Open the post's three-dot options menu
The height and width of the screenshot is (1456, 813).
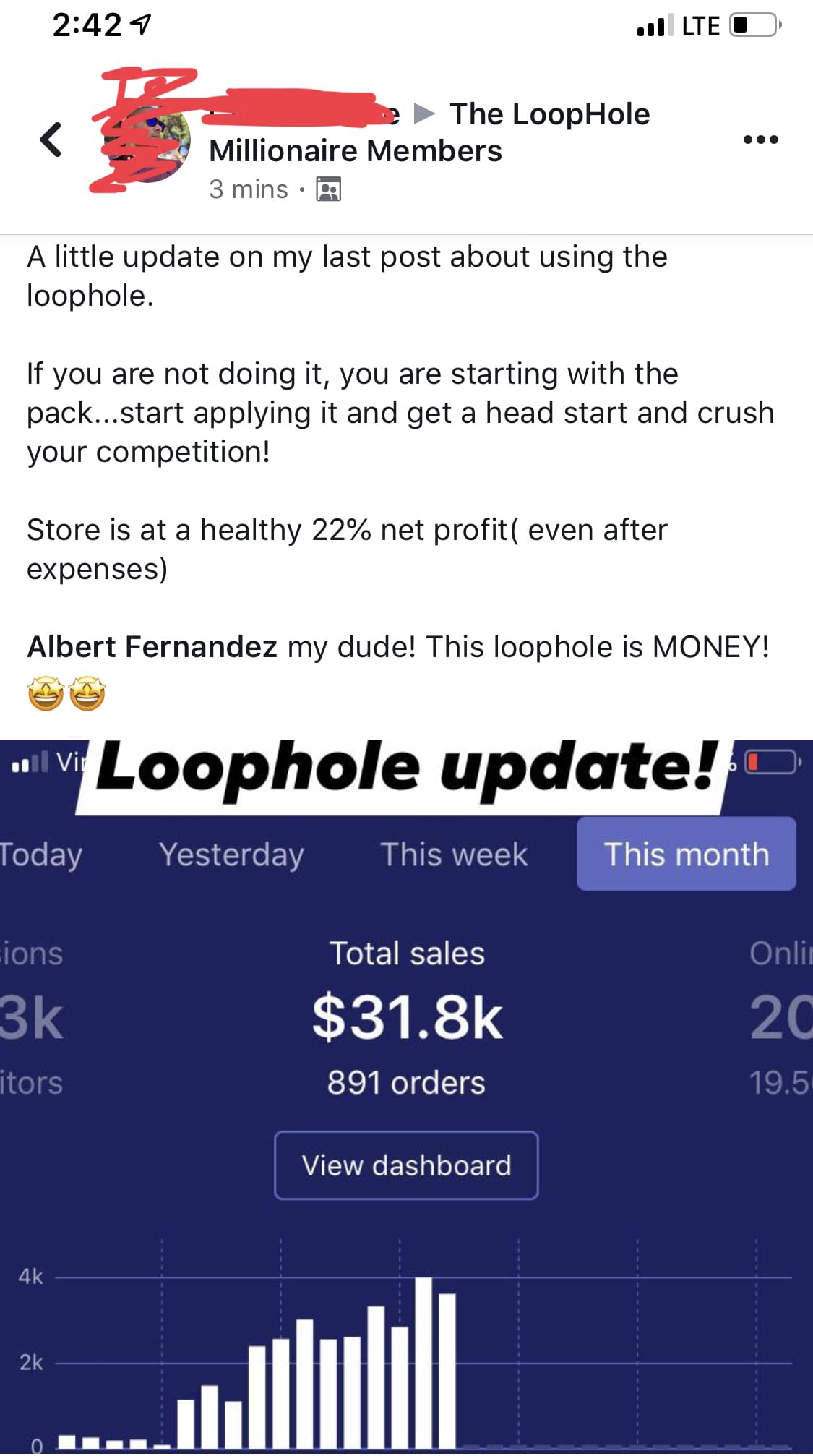(760, 140)
